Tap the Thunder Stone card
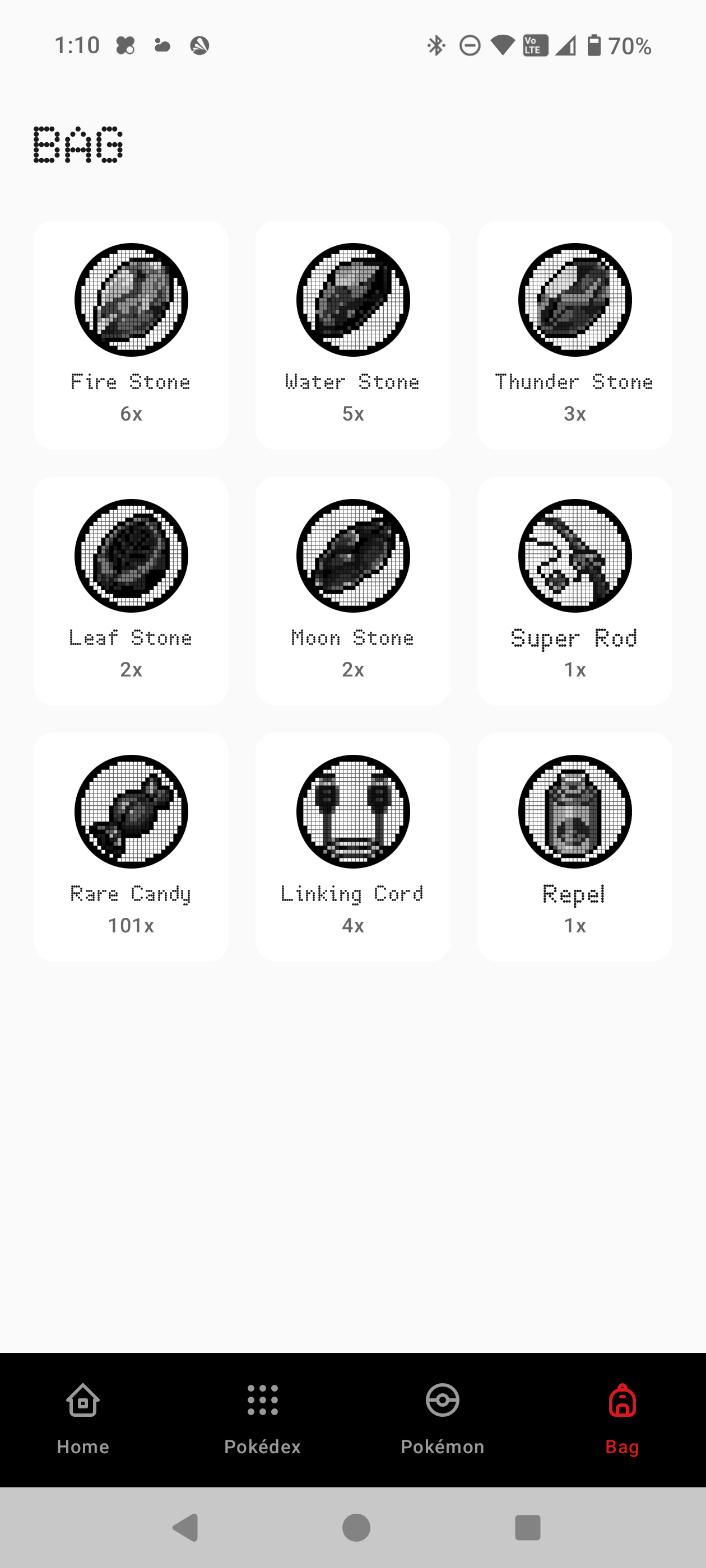 click(574, 335)
